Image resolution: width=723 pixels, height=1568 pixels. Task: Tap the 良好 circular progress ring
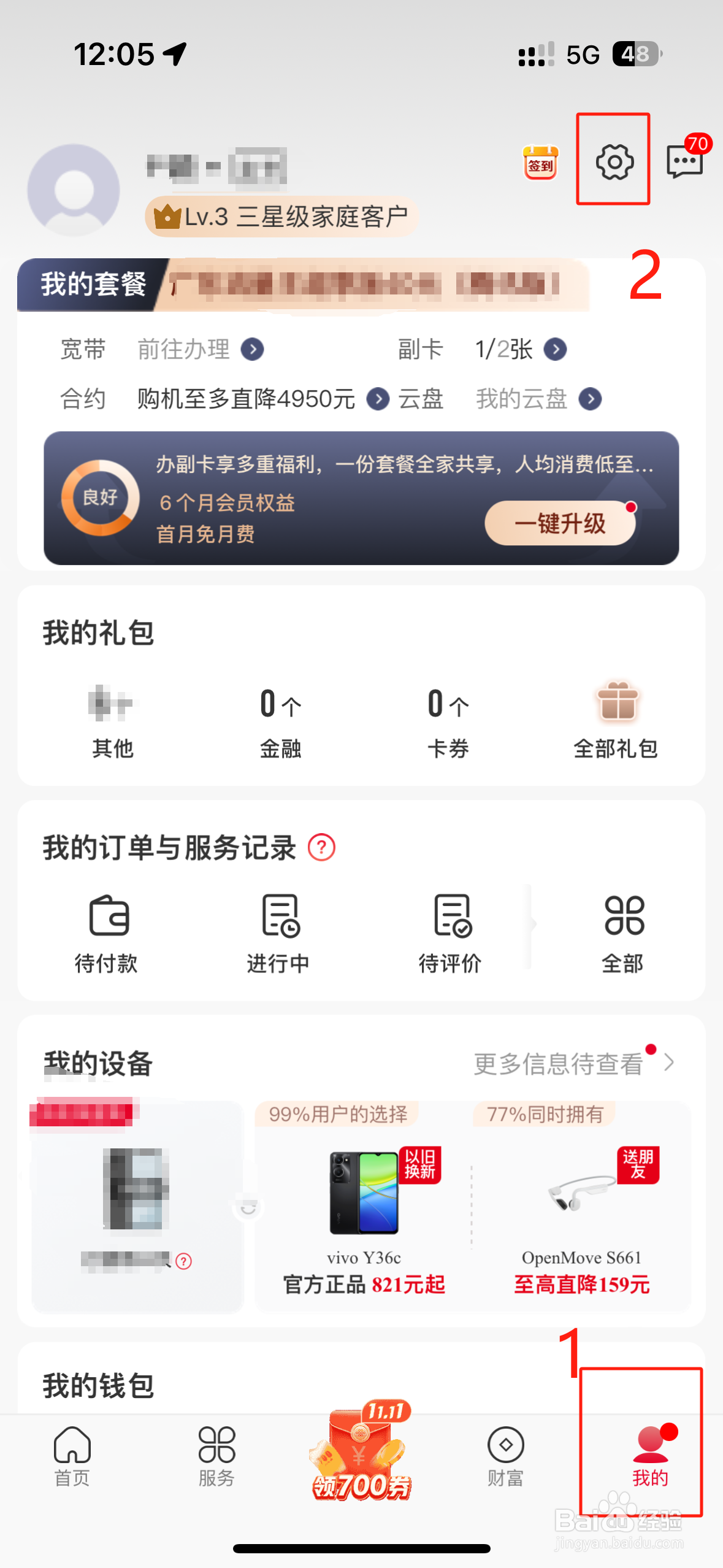[x=100, y=498]
